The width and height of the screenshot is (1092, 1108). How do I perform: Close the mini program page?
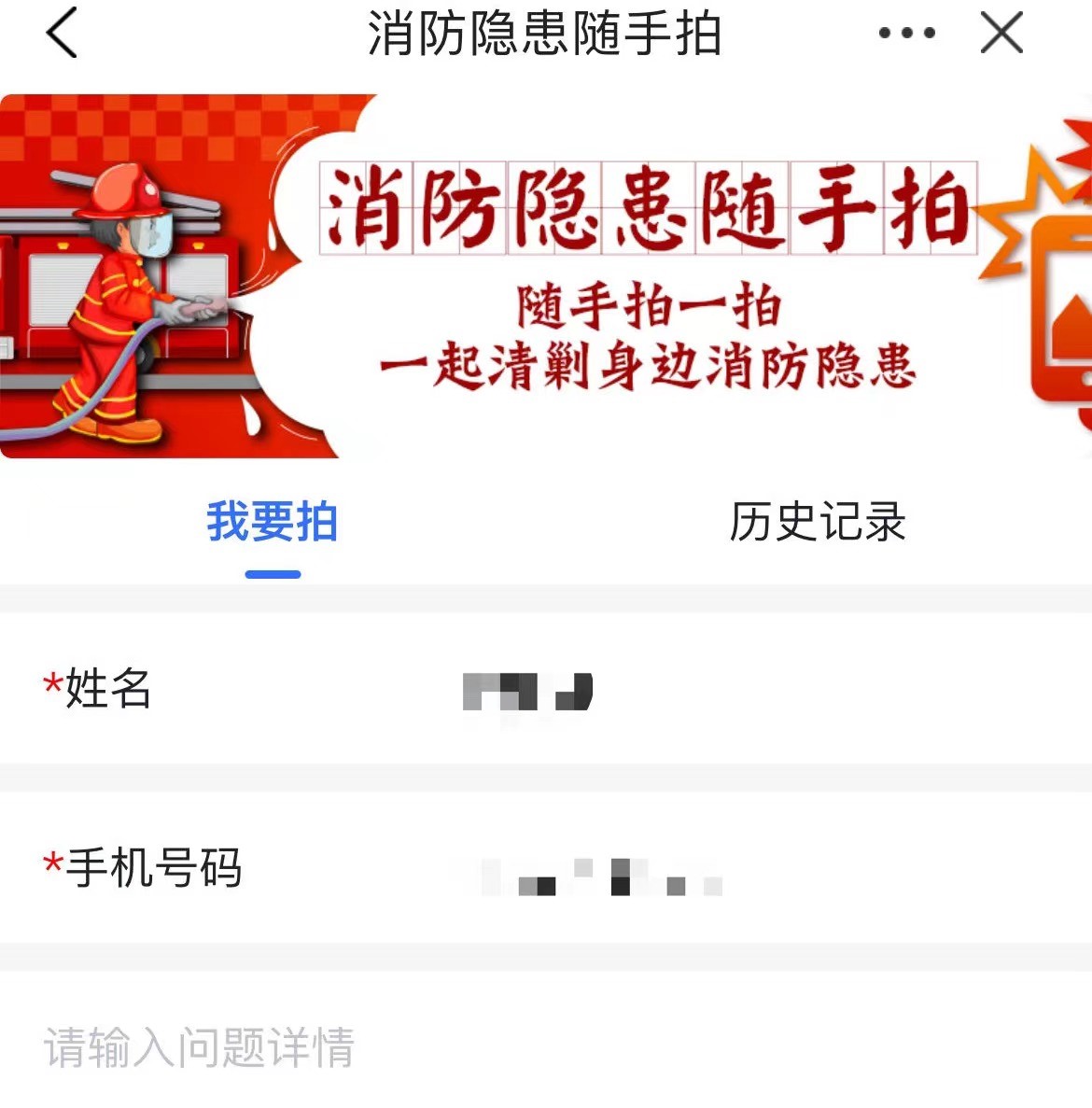(x=1001, y=34)
